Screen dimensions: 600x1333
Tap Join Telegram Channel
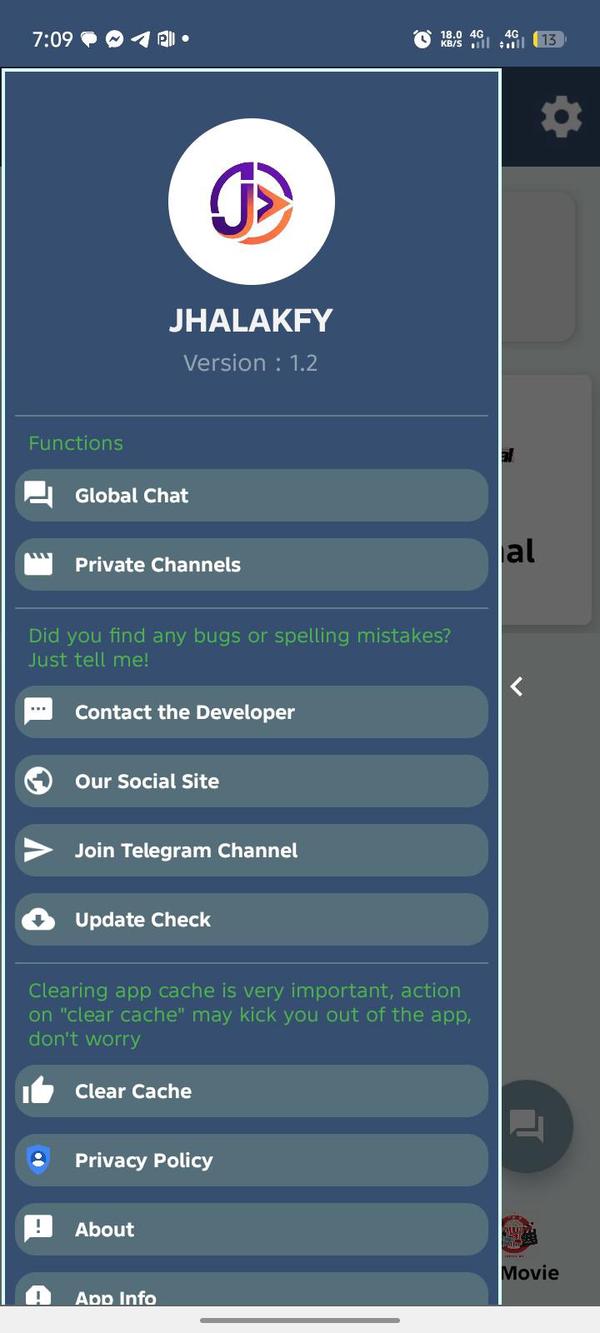tap(251, 850)
